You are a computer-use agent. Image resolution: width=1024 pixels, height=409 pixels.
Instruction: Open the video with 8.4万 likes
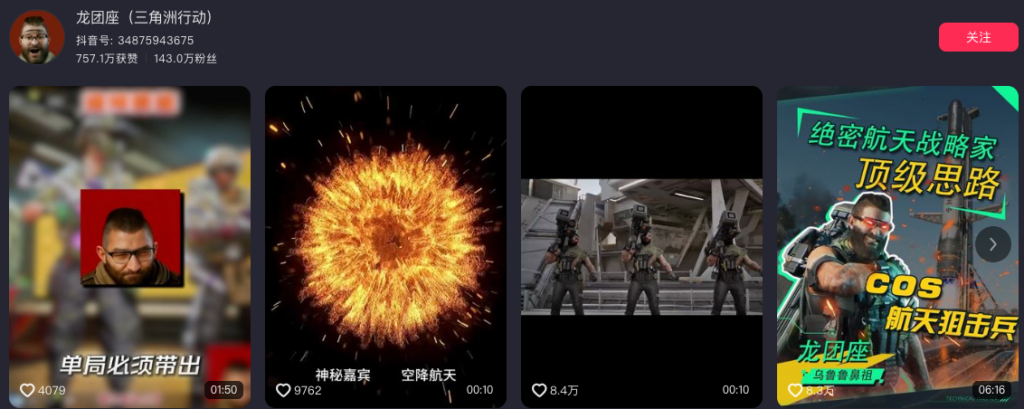pyautogui.click(x=641, y=246)
